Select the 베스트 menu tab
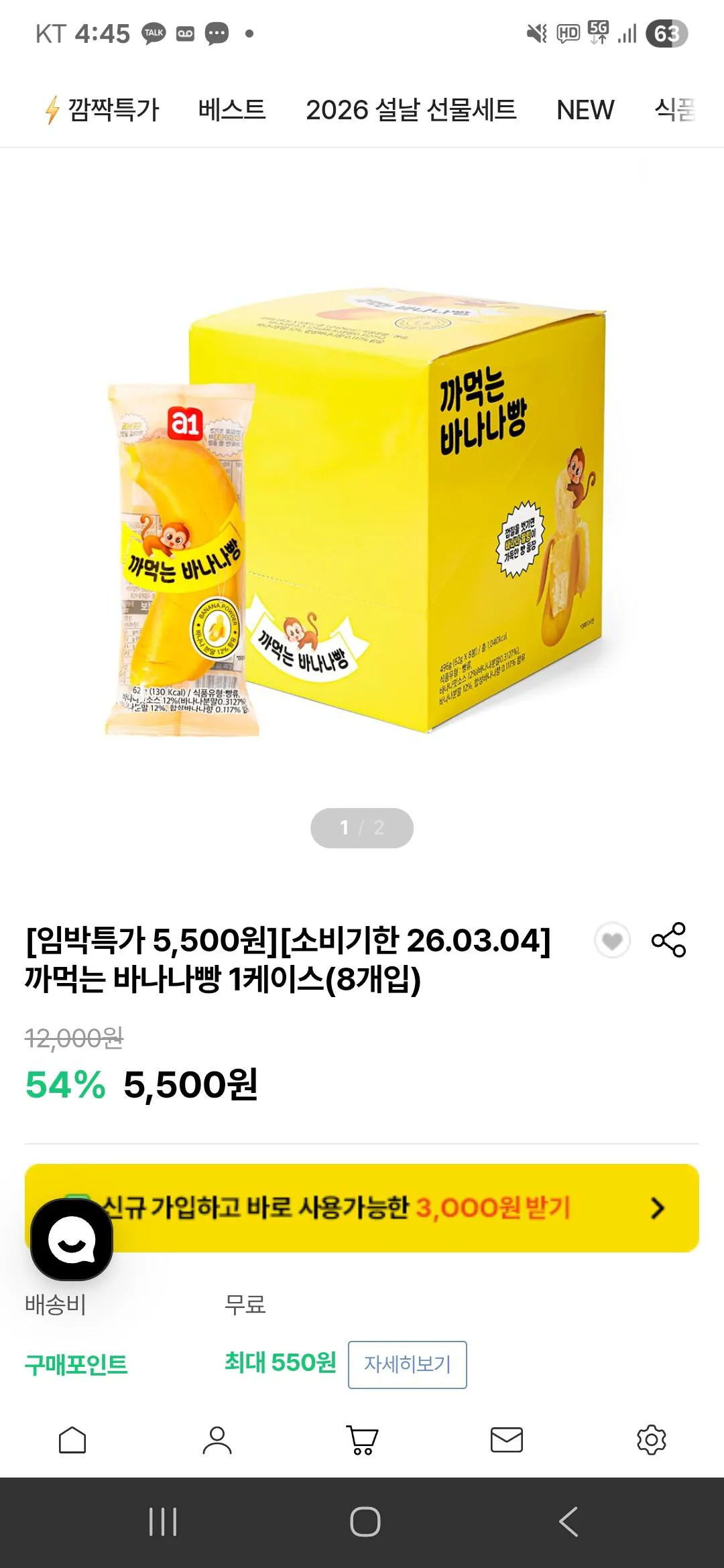Screen dimensions: 724x1568 (231, 110)
